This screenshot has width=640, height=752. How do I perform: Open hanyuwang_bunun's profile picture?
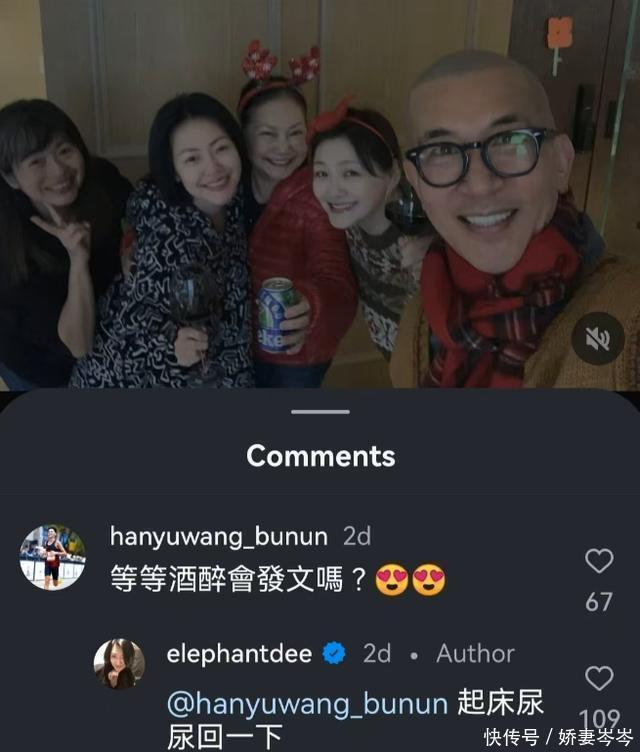tap(52, 557)
